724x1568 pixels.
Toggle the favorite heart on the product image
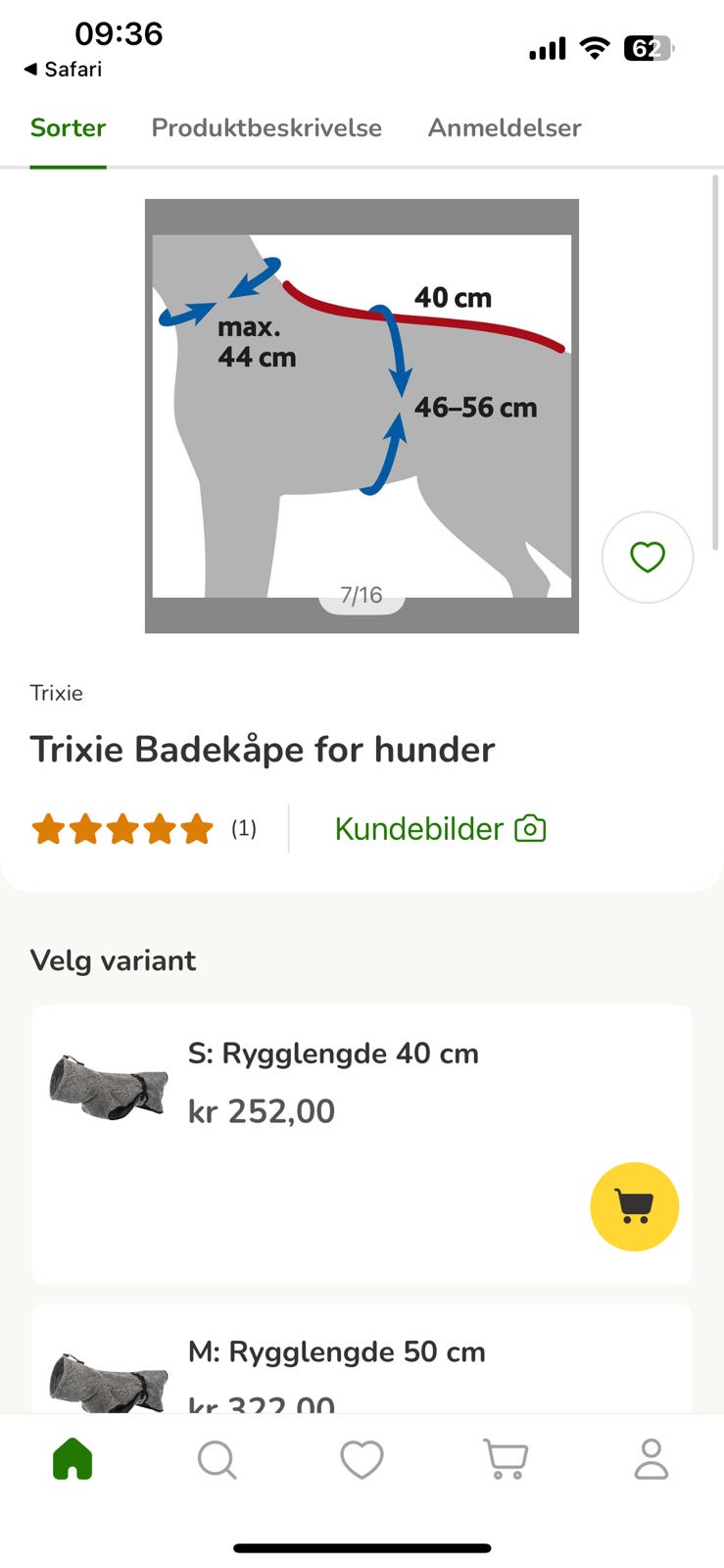[648, 557]
